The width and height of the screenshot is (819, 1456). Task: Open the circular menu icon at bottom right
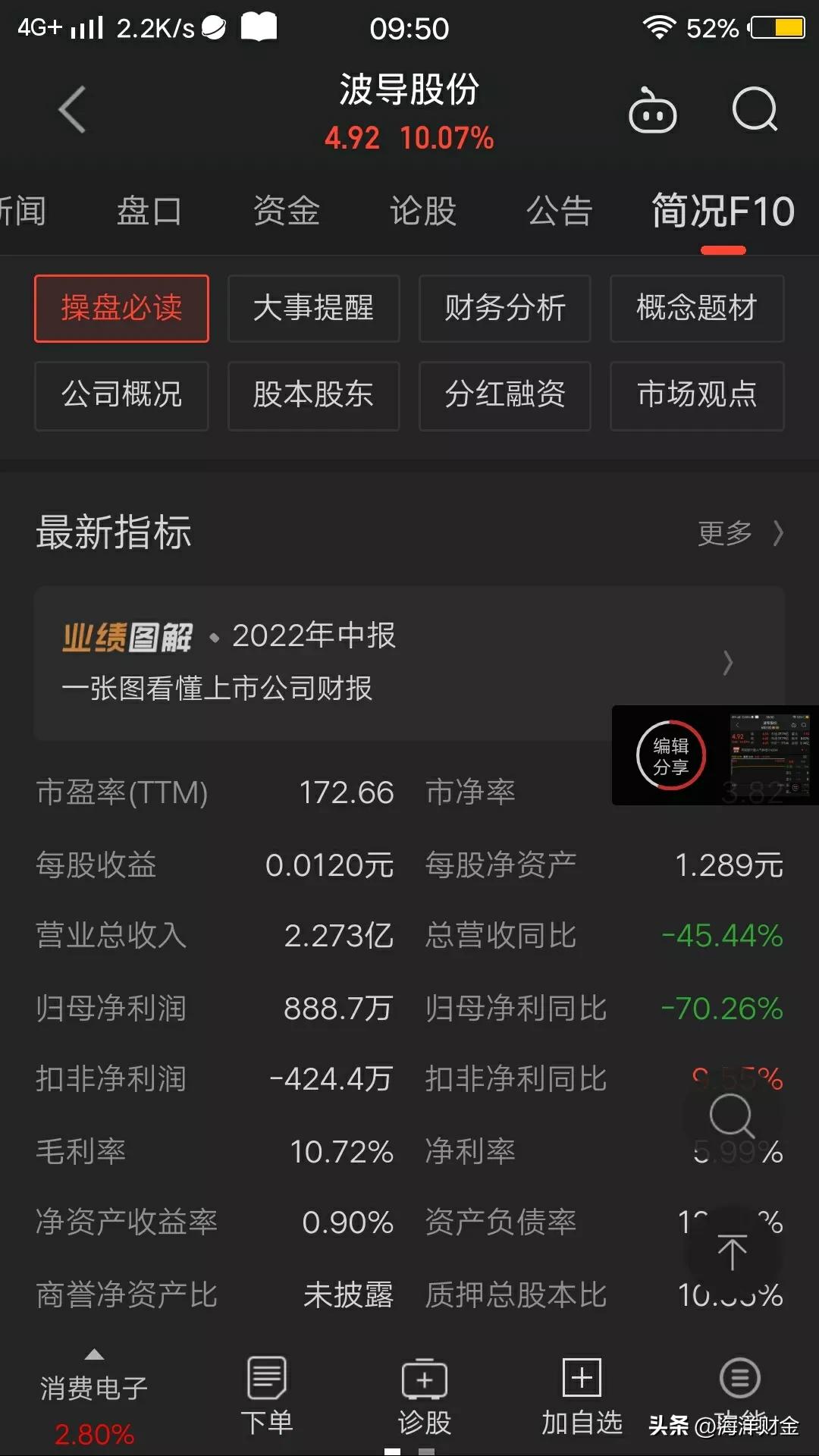pyautogui.click(x=738, y=1380)
